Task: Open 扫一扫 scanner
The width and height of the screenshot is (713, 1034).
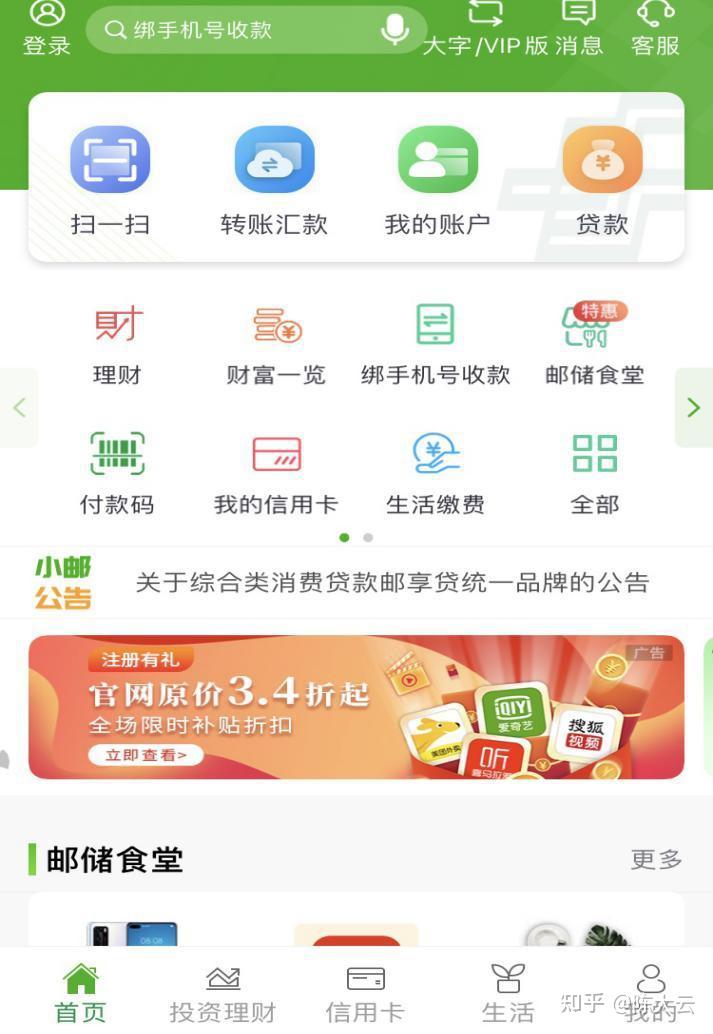Action: point(110,180)
